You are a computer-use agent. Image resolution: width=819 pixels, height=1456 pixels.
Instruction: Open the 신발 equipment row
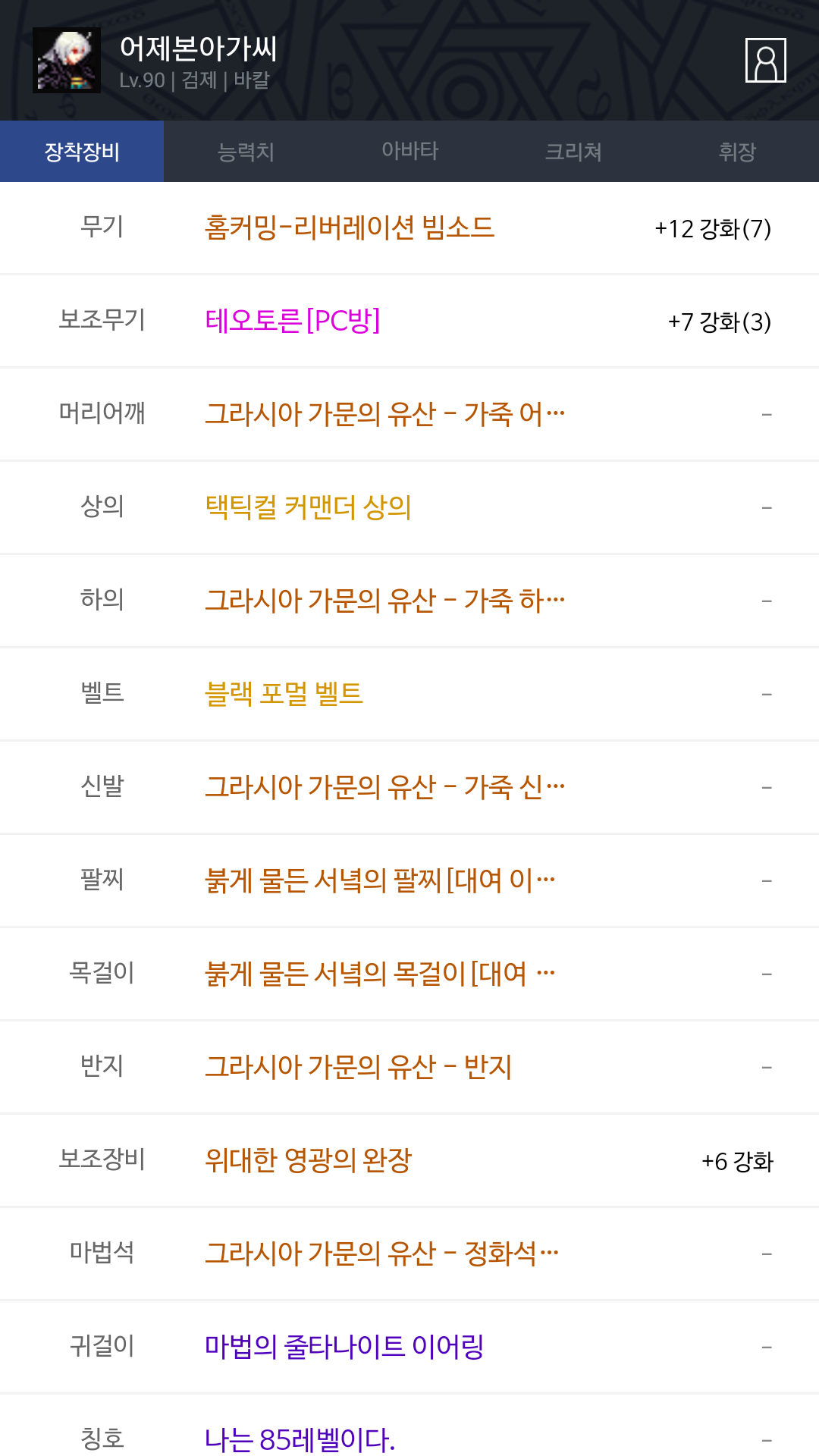409,787
